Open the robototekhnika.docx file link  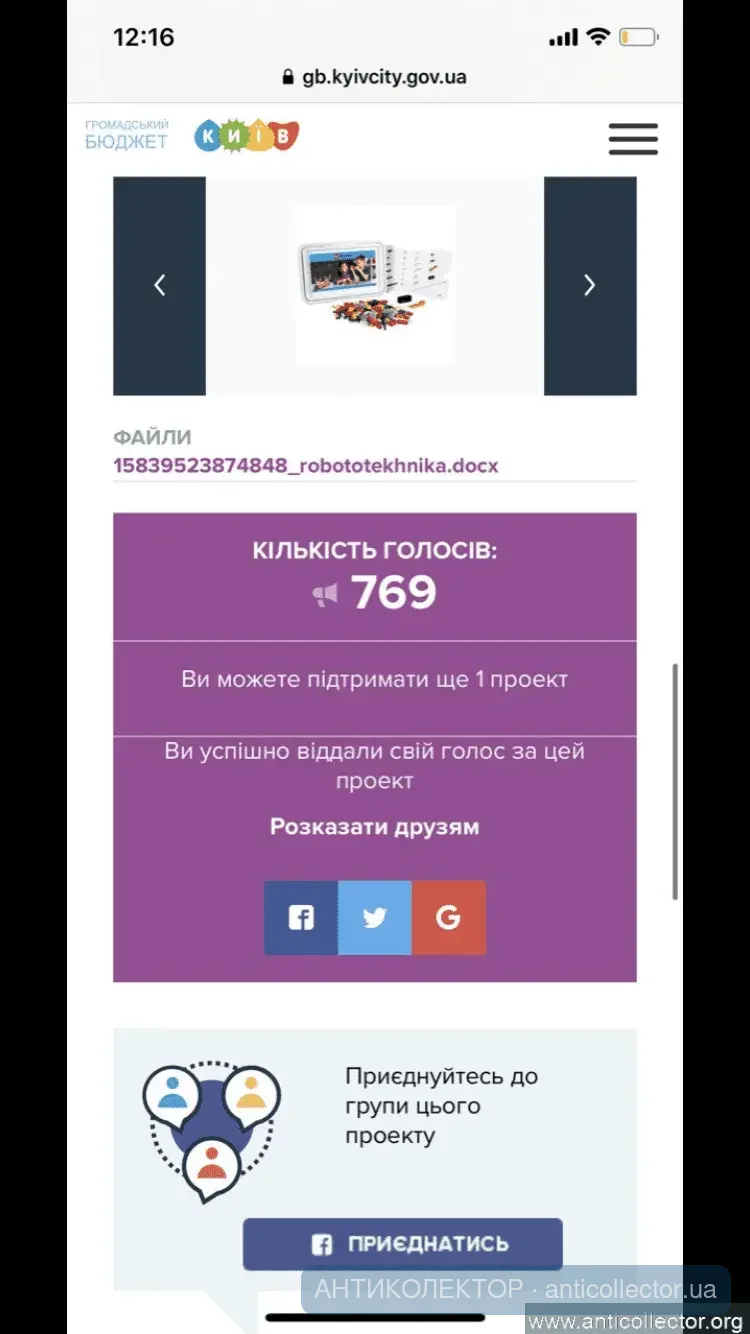(305, 466)
